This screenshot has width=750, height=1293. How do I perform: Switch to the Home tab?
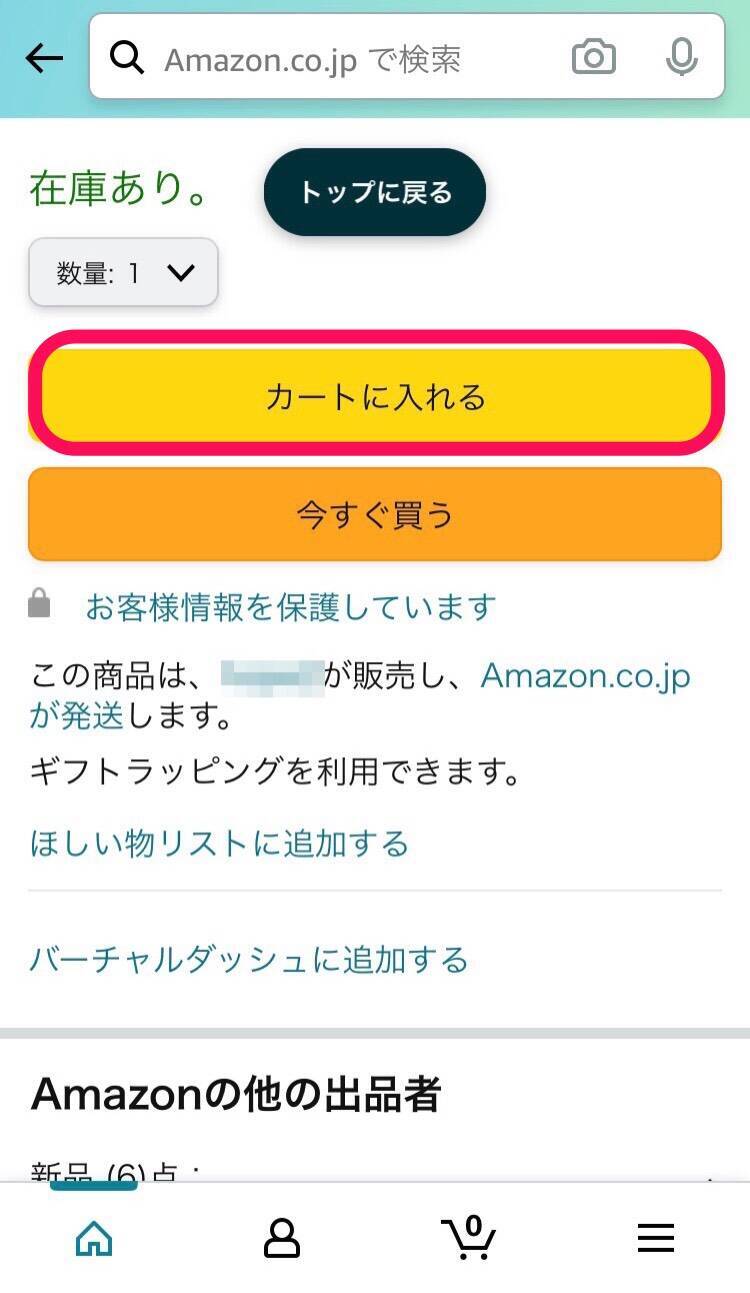(x=94, y=1238)
